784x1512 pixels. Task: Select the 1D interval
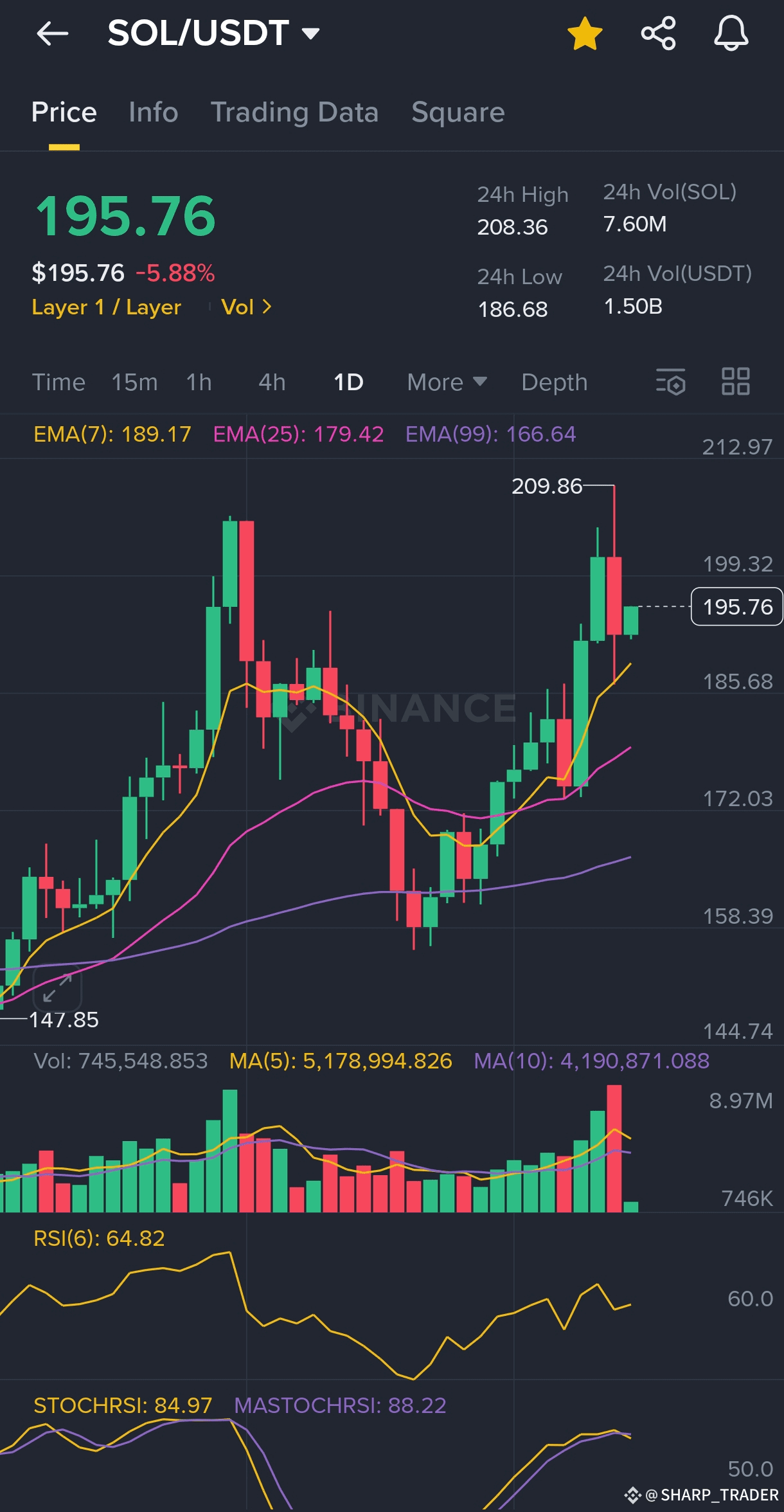348,382
